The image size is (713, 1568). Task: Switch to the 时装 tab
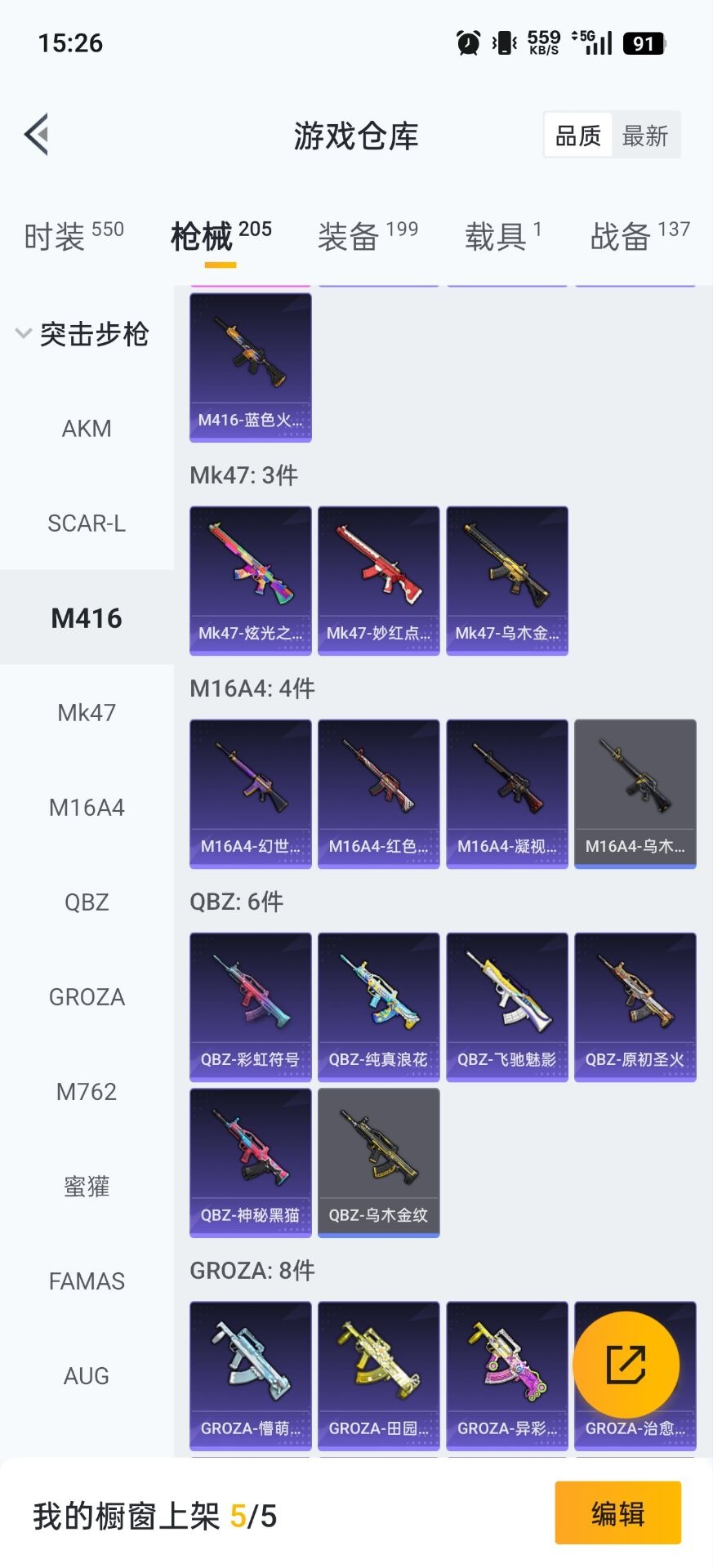pyautogui.click(x=74, y=236)
